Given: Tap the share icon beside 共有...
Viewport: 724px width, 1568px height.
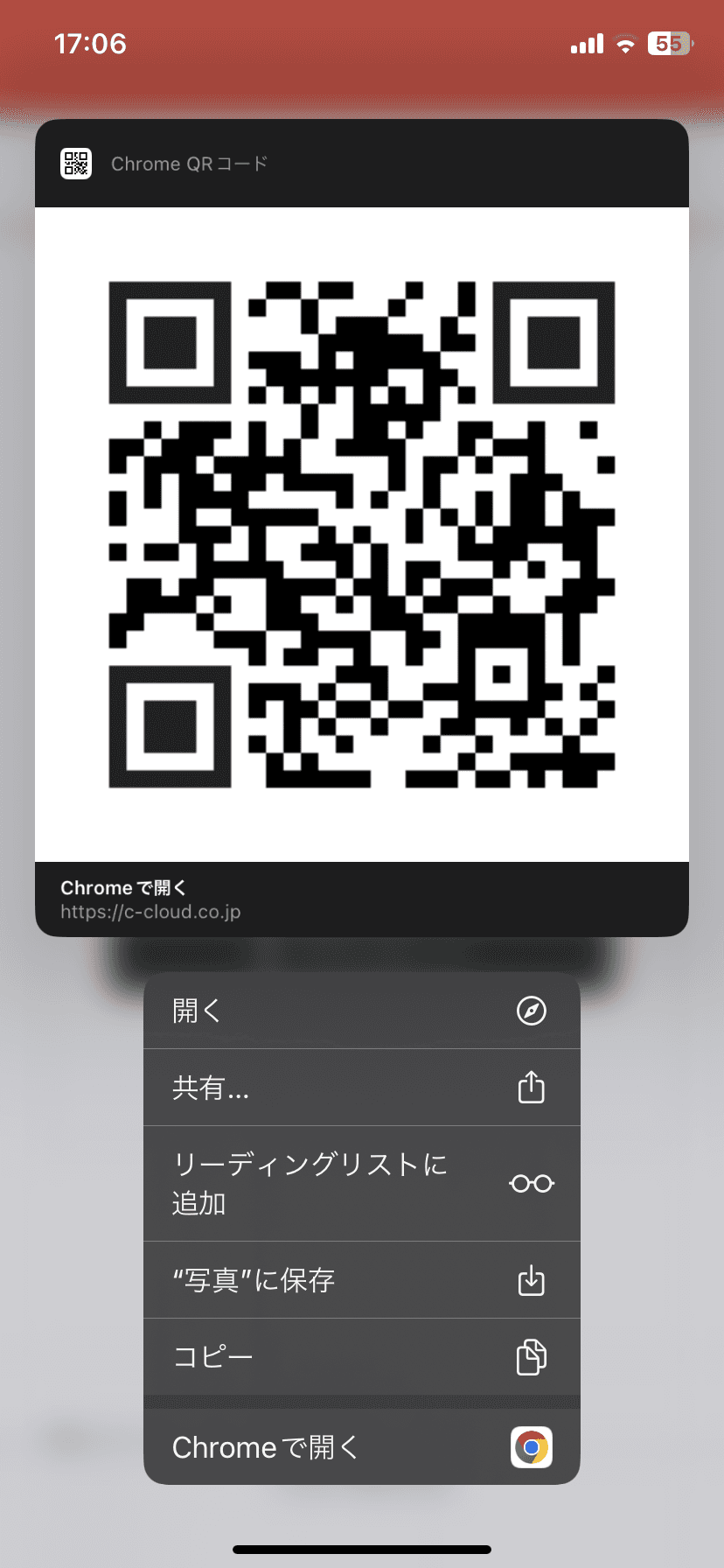Looking at the screenshot, I should [x=532, y=1088].
